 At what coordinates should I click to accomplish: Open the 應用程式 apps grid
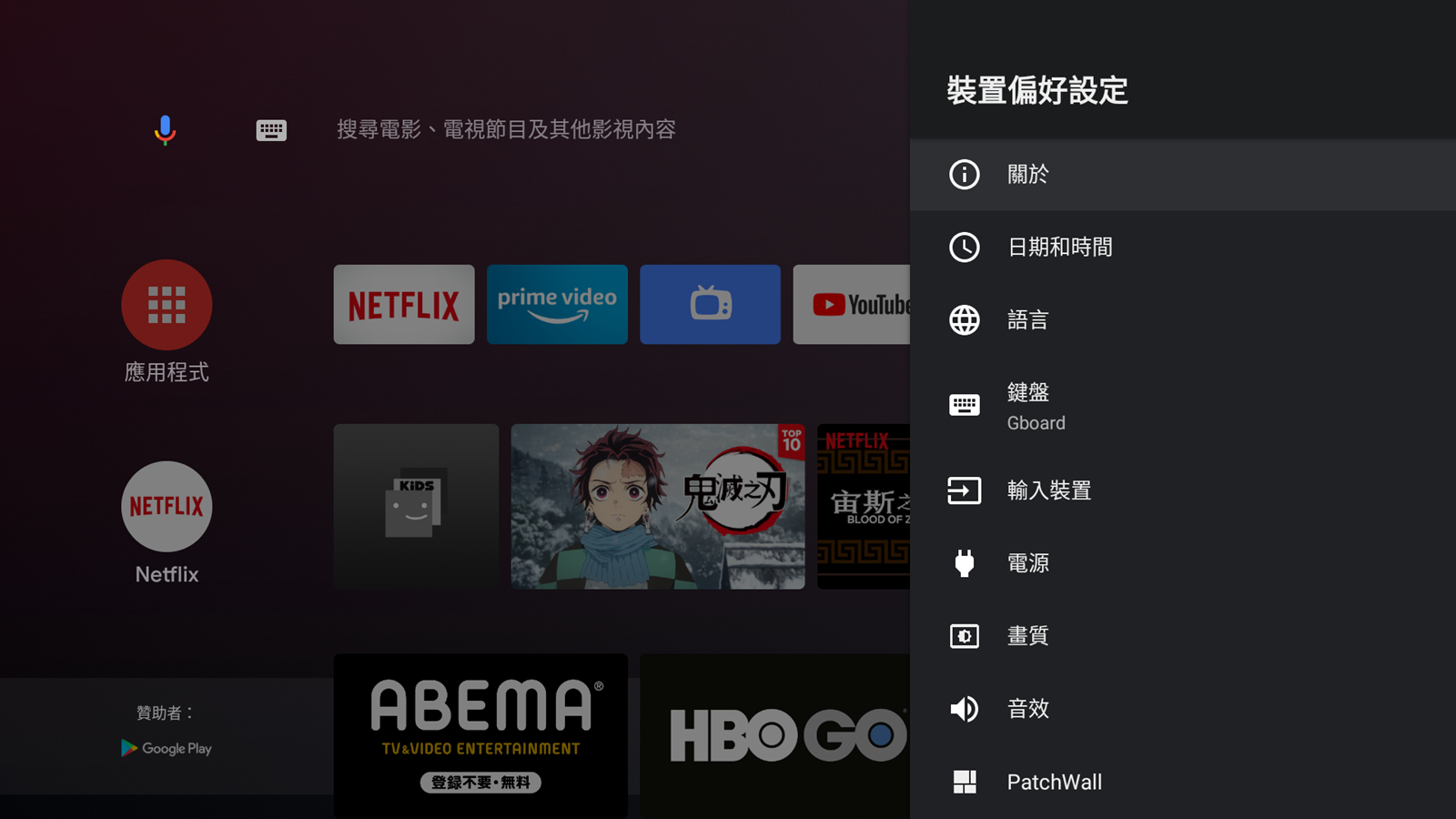(x=167, y=305)
